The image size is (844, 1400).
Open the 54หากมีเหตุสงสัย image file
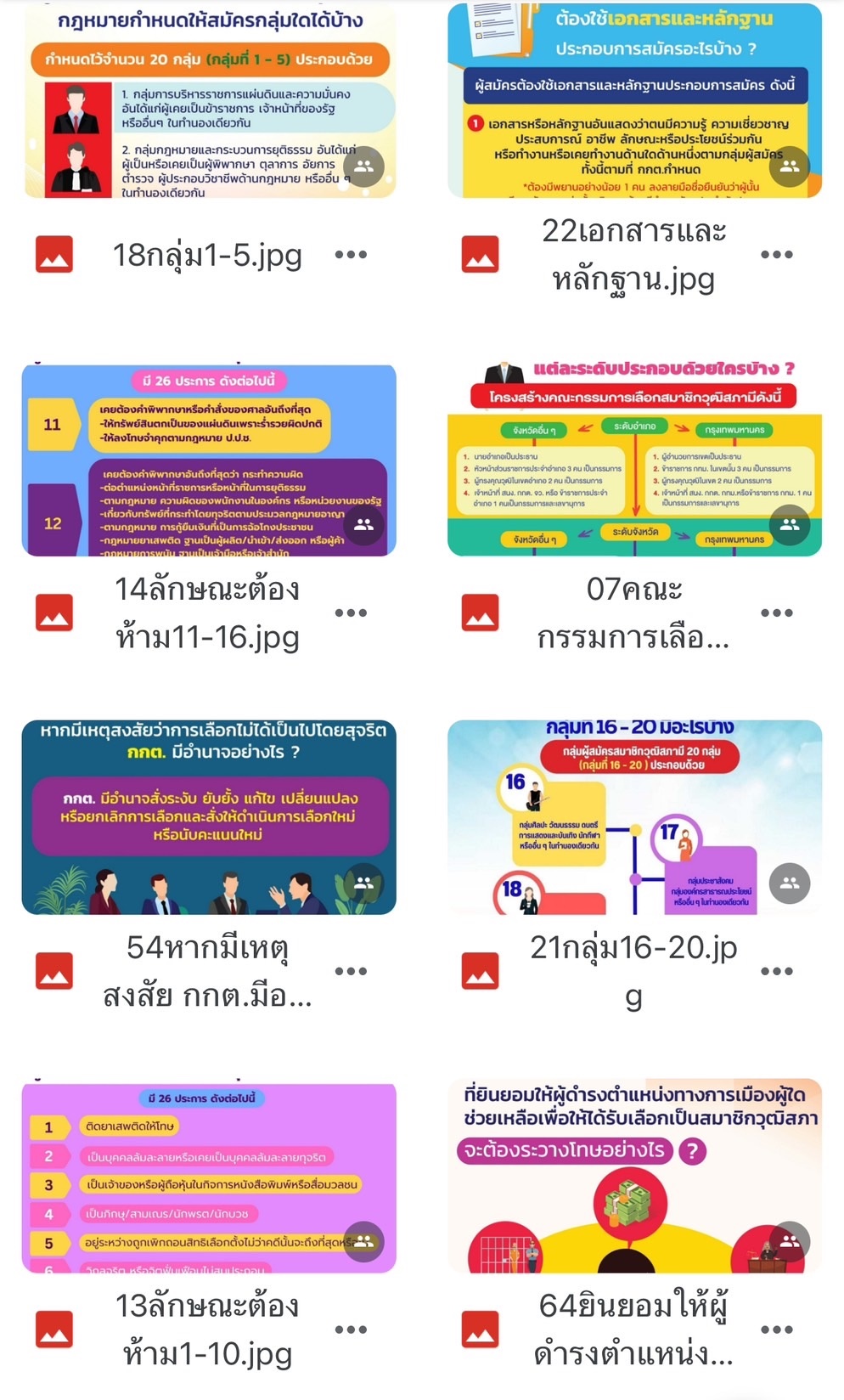coord(209,818)
